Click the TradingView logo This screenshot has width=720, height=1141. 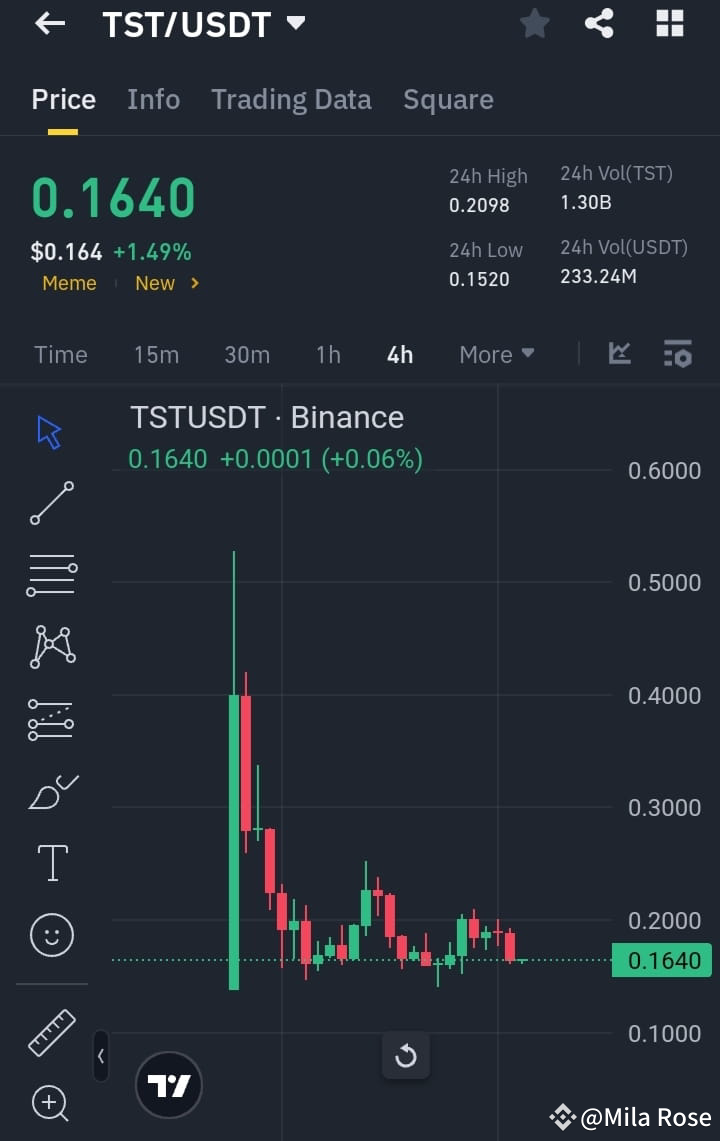169,1084
